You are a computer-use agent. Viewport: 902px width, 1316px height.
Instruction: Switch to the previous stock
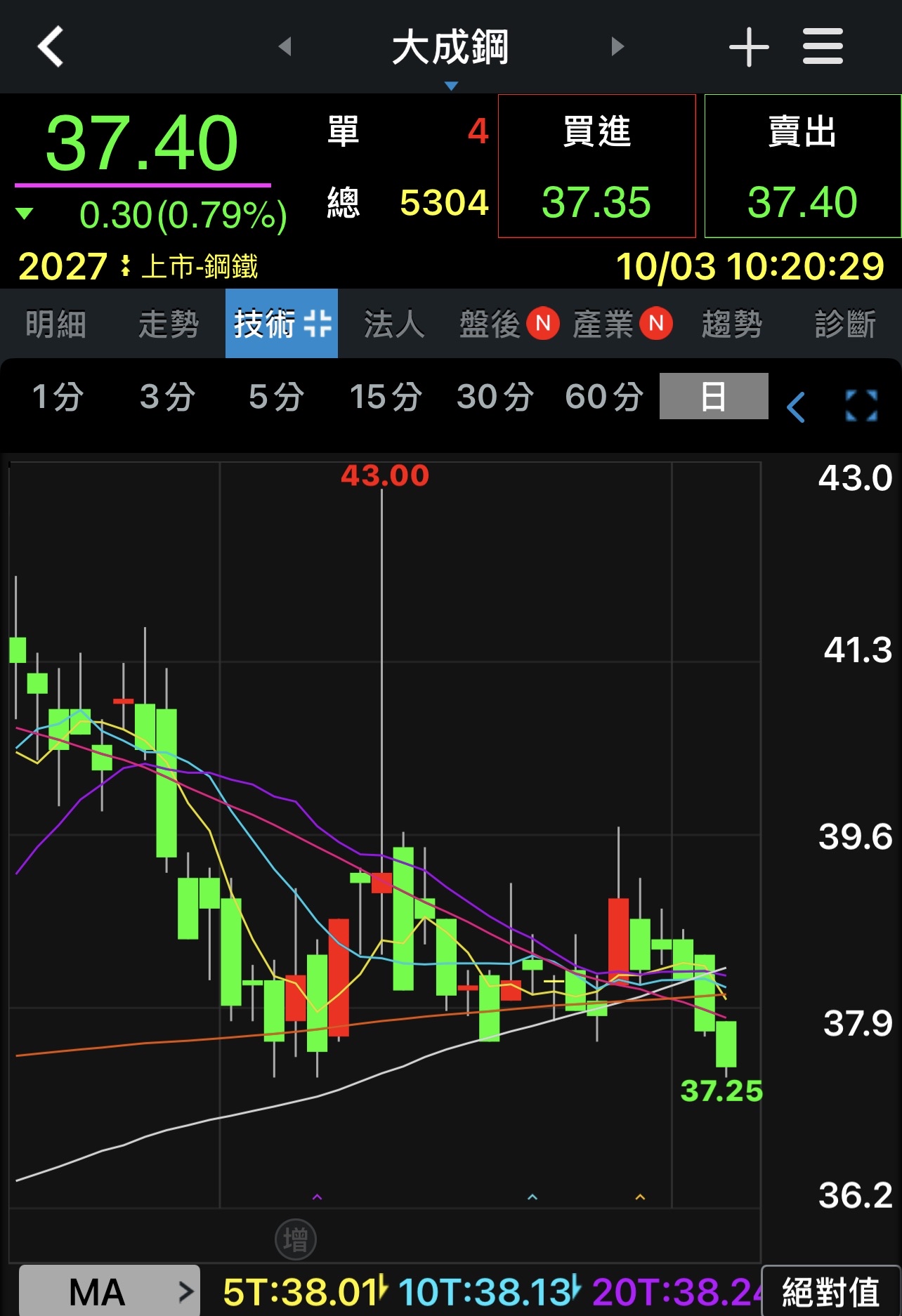click(285, 46)
